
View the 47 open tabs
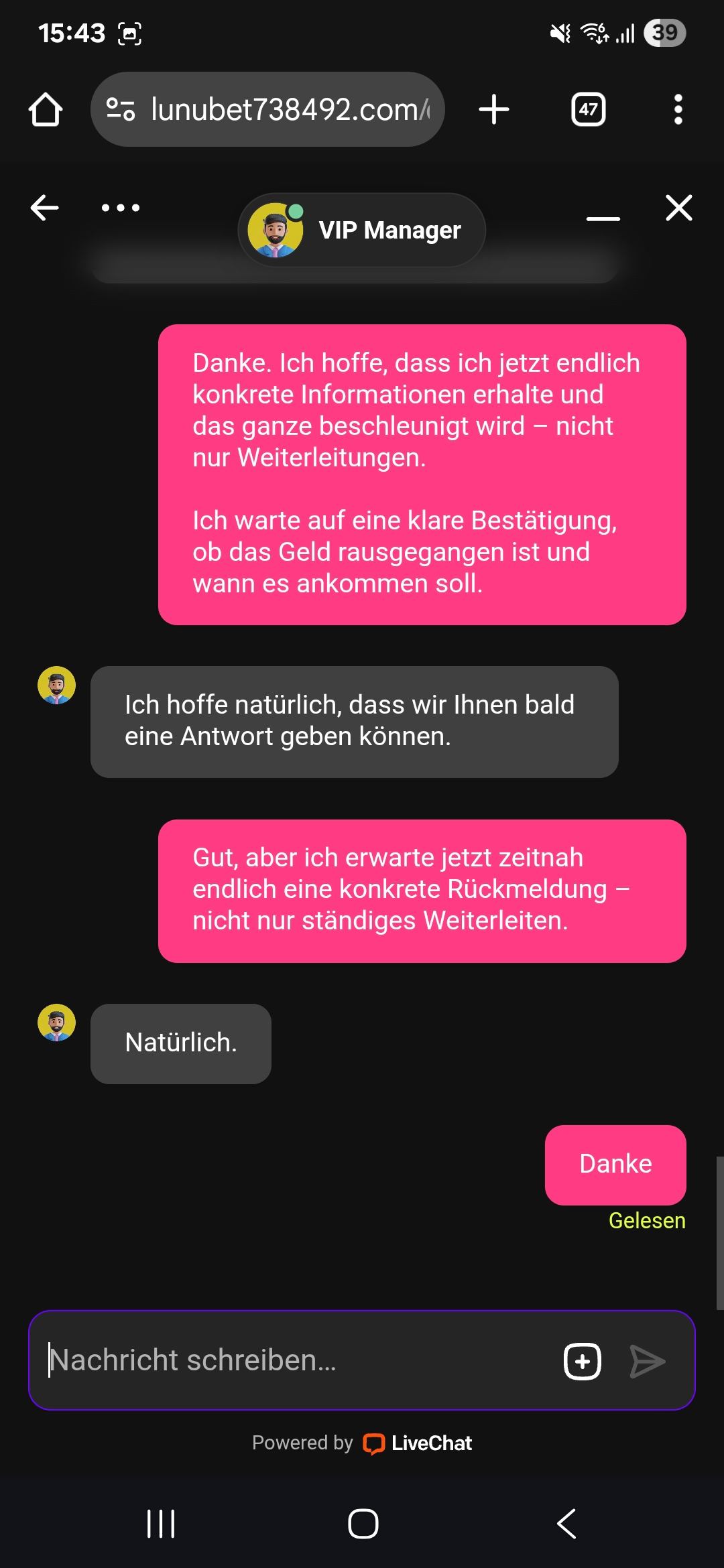588,109
